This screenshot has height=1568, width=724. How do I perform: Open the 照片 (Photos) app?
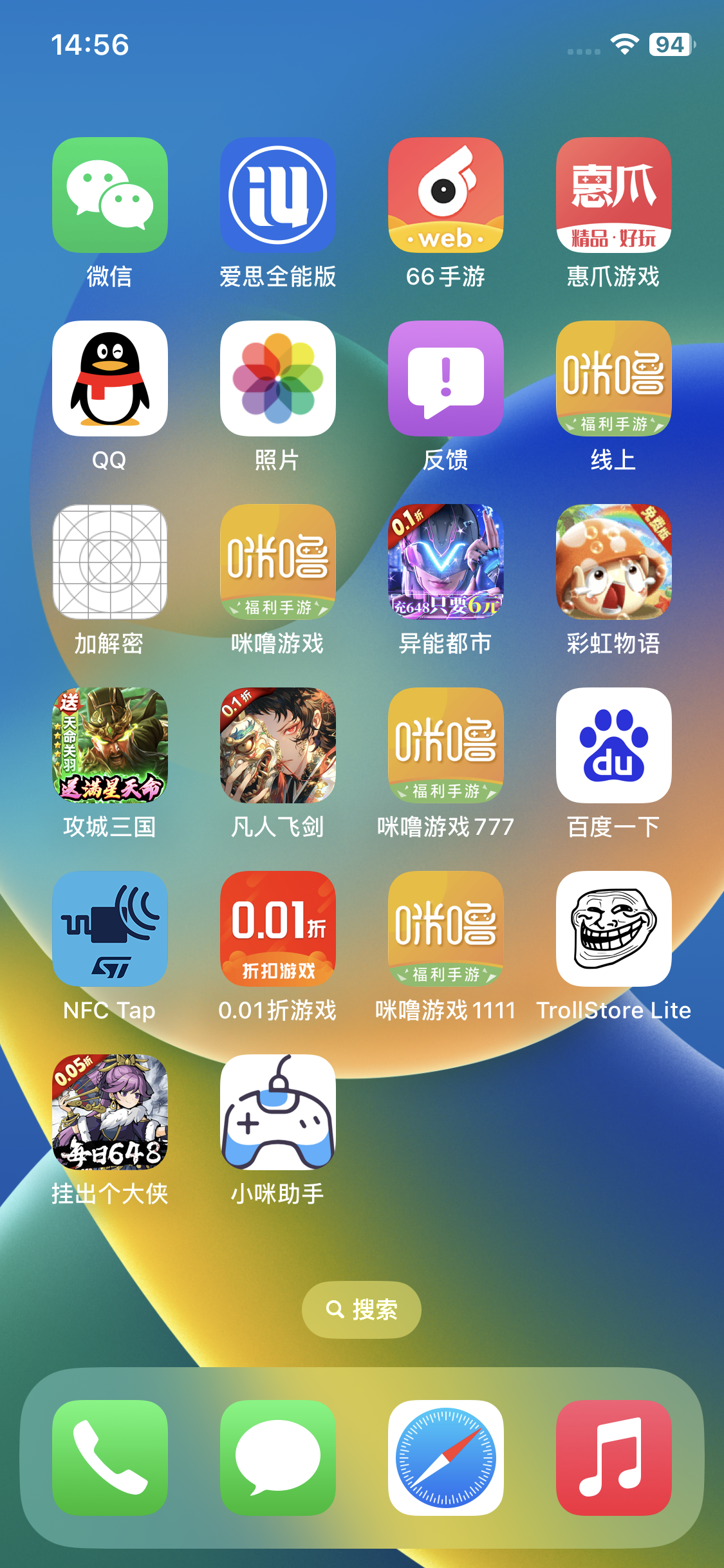278,378
